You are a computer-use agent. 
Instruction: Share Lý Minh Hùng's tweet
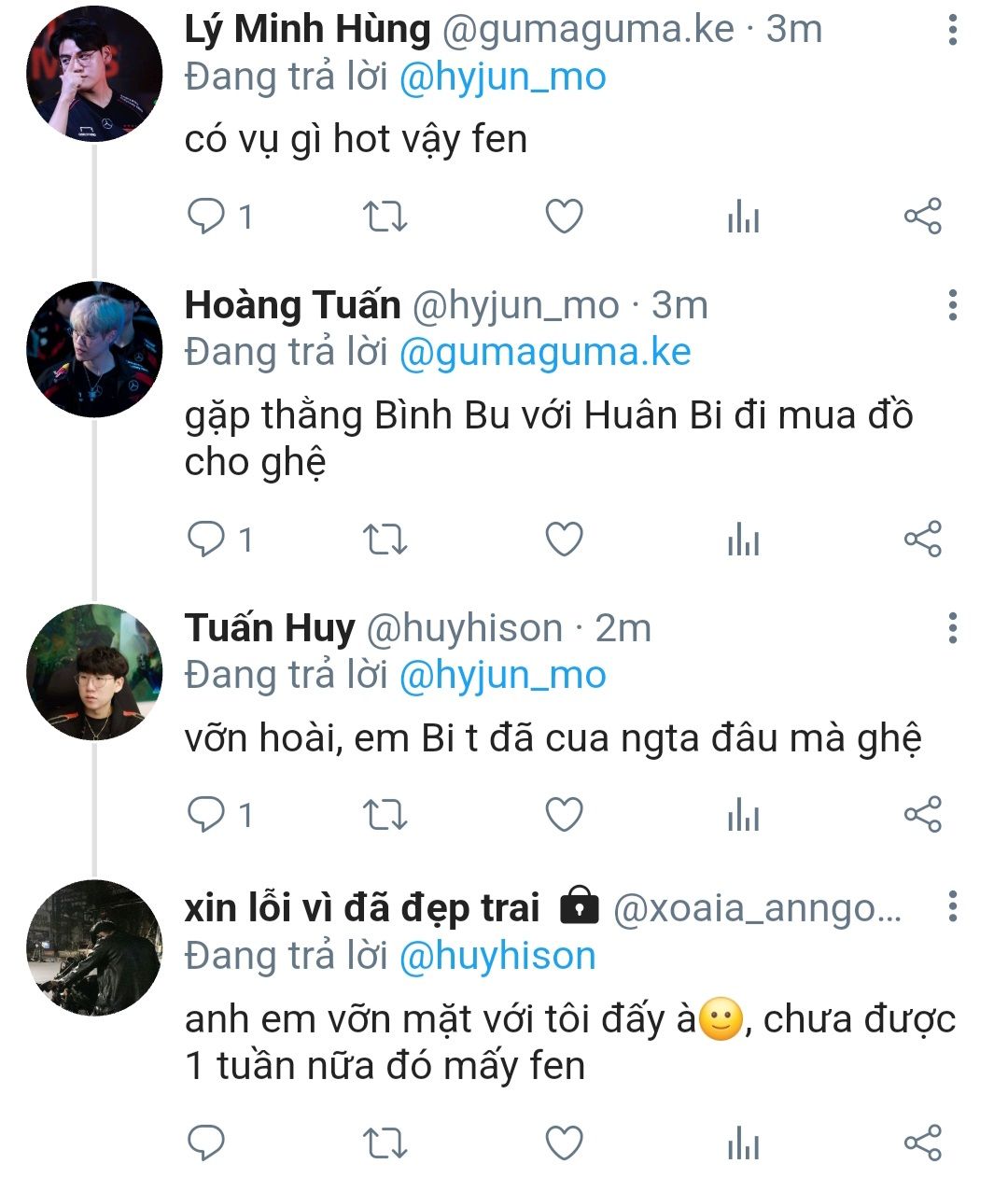(922, 217)
